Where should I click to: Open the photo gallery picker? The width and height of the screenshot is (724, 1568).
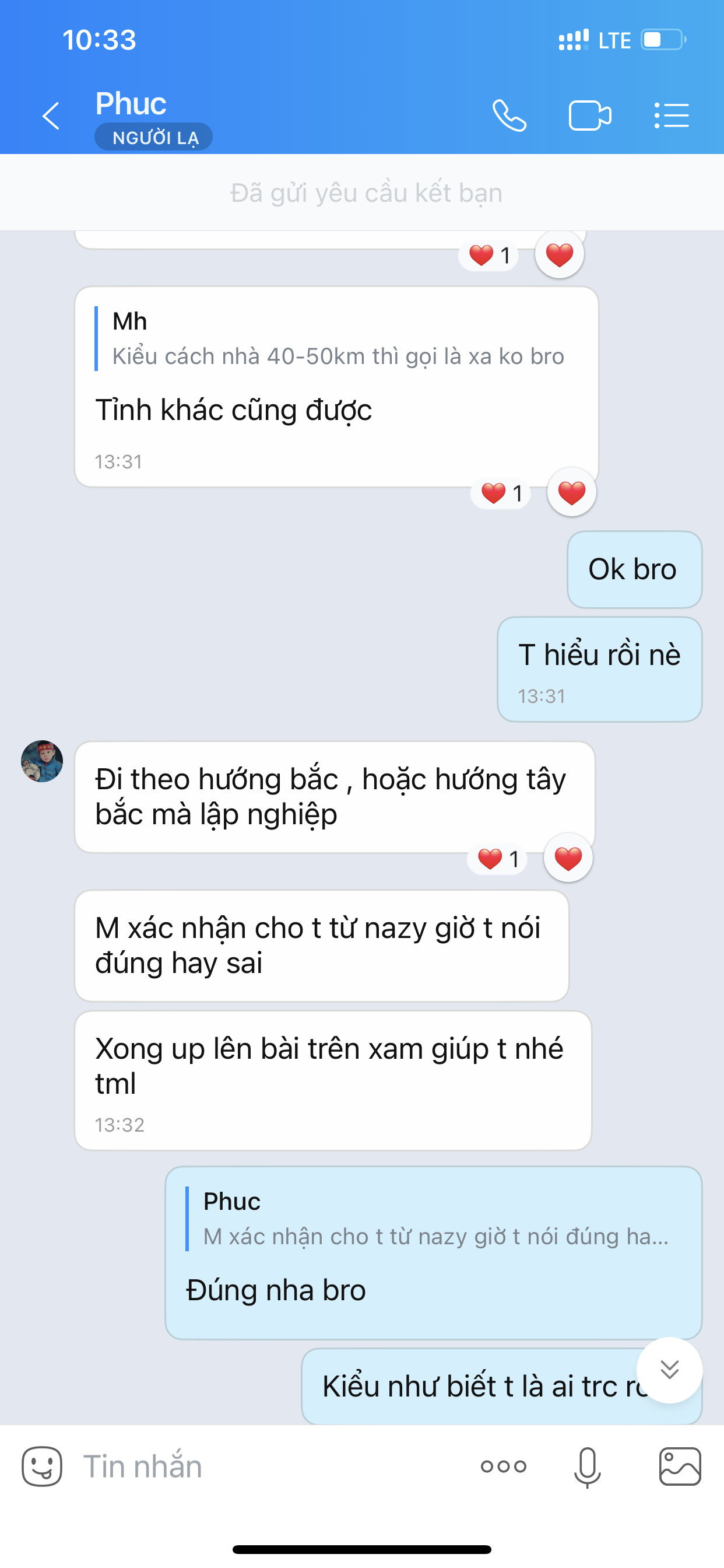[x=680, y=1466]
